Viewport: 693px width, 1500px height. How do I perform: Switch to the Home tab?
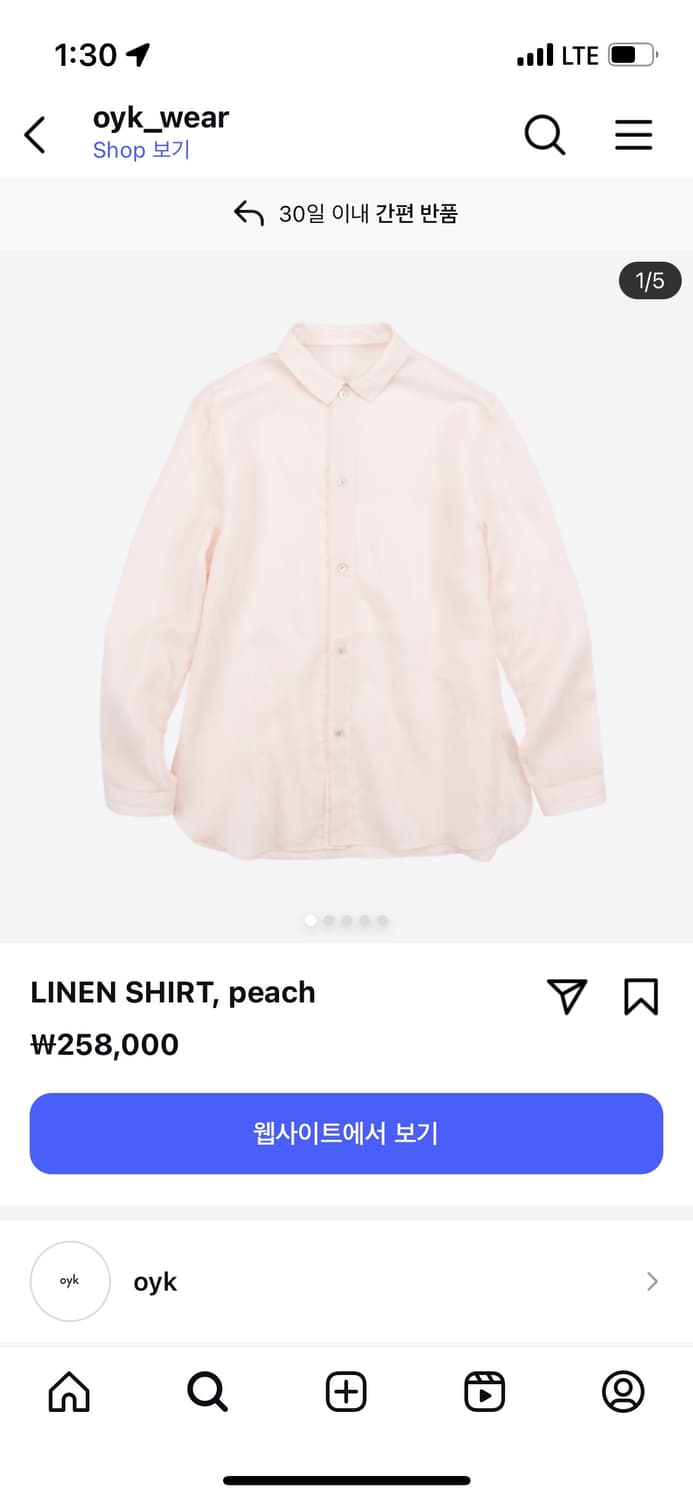click(69, 1391)
